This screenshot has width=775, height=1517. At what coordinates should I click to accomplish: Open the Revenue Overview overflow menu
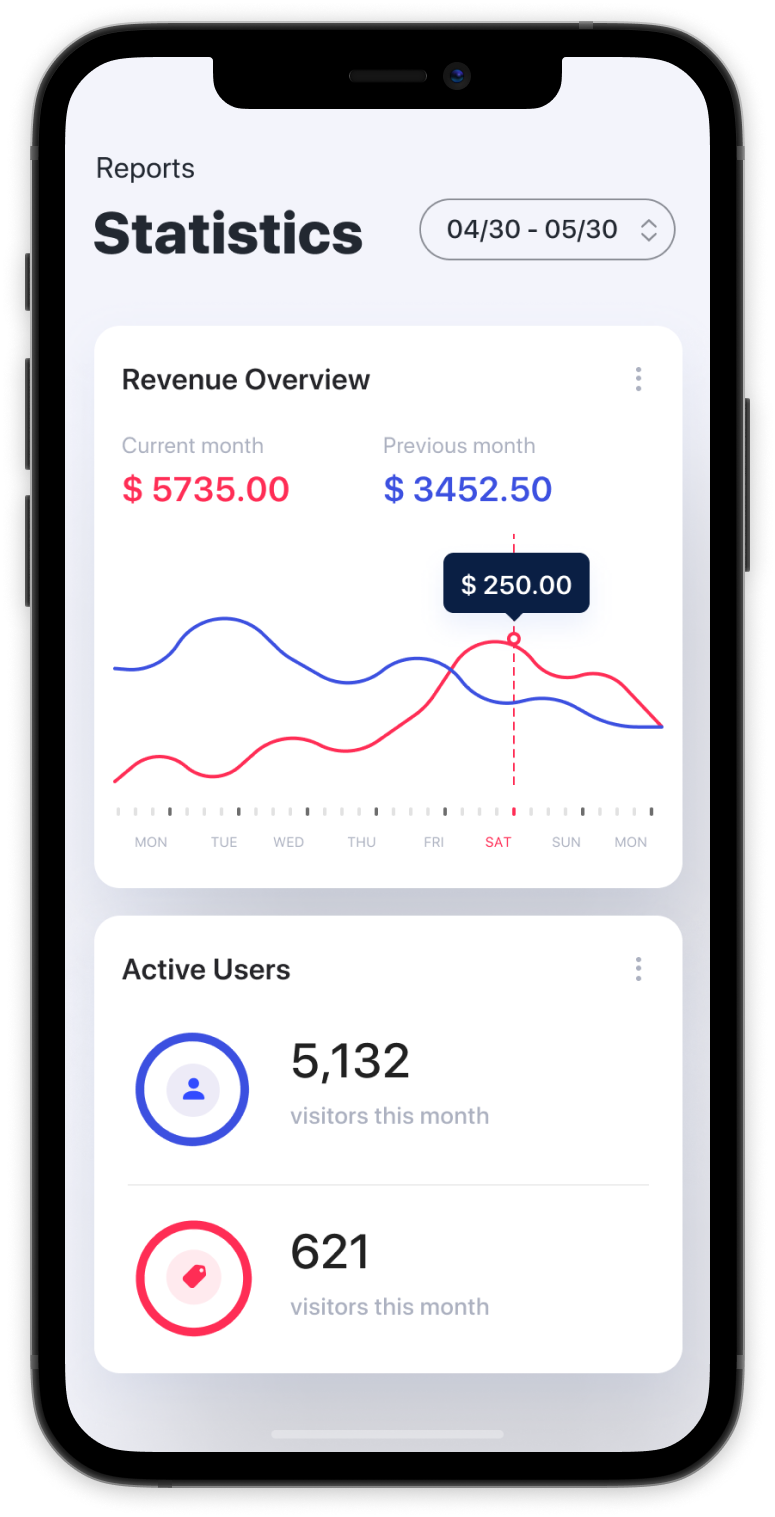pos(638,379)
